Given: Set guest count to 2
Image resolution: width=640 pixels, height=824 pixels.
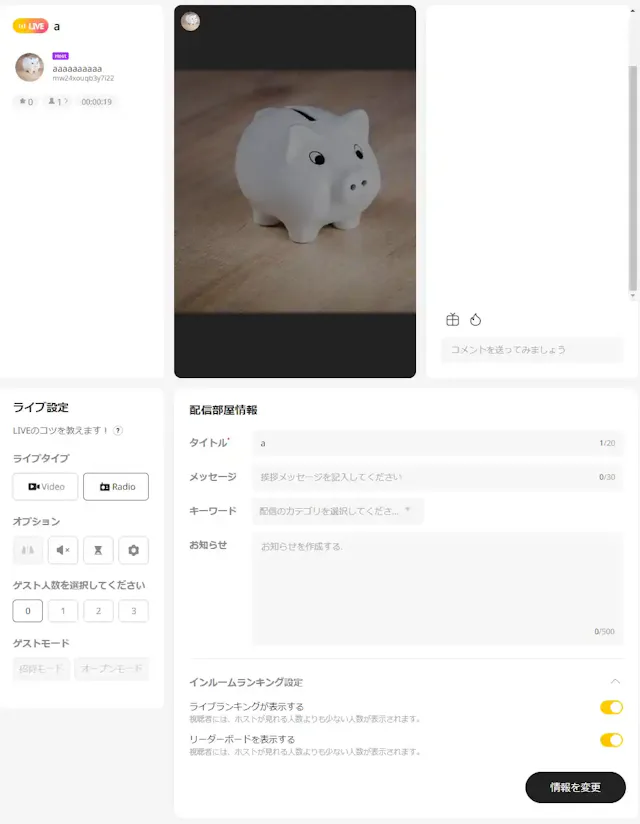Looking at the screenshot, I should [98, 611].
